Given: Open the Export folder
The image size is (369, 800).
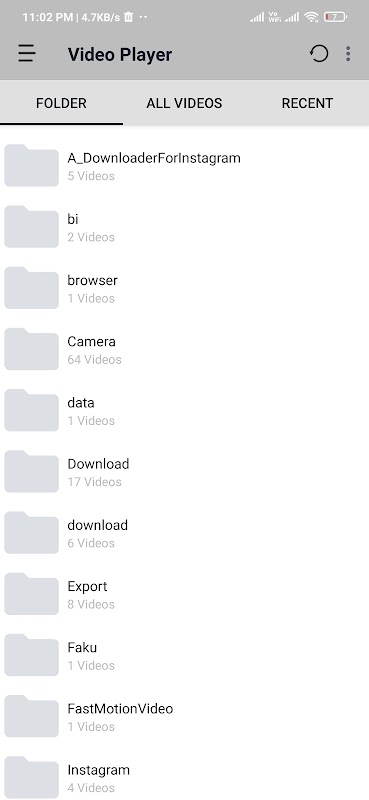Looking at the screenshot, I should 184,594.
